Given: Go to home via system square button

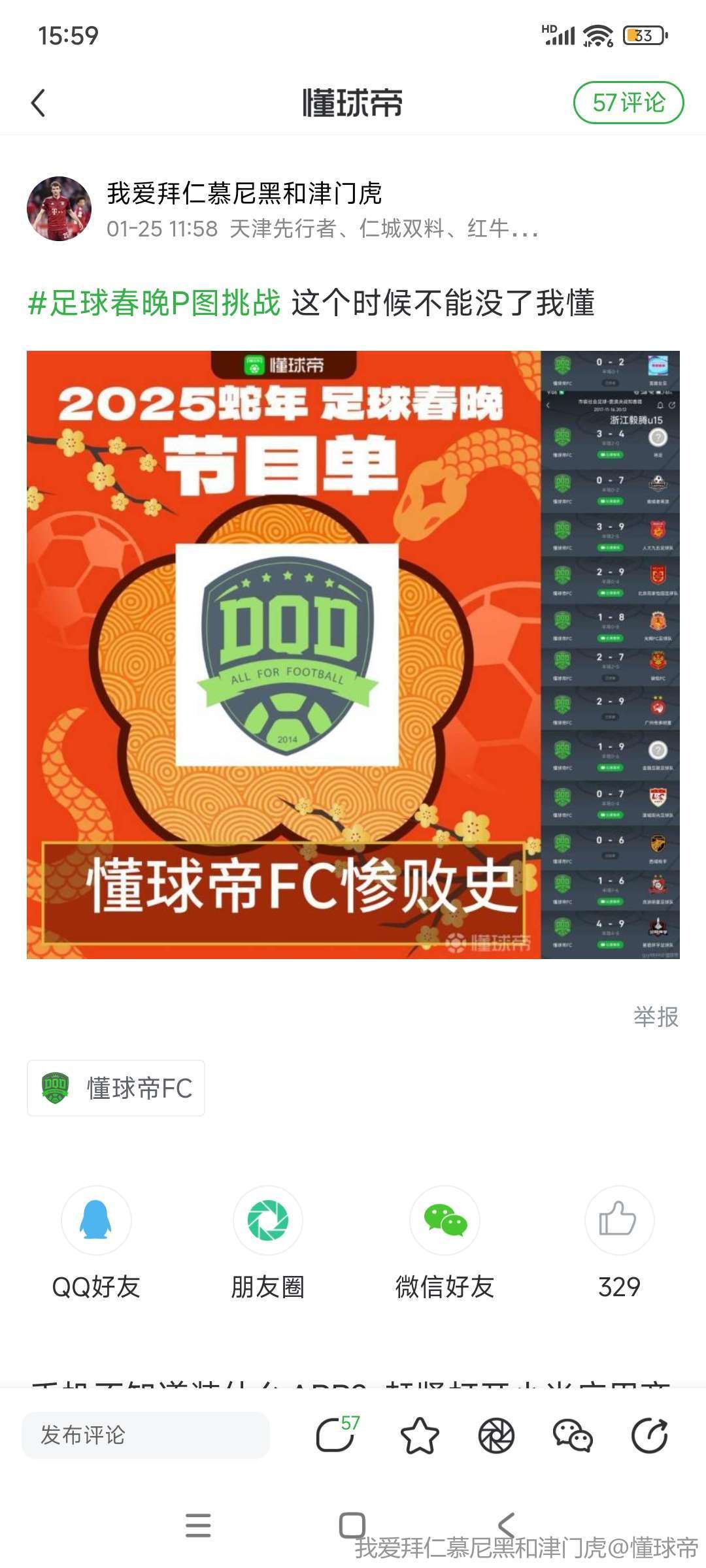Looking at the screenshot, I should (352, 1525).
